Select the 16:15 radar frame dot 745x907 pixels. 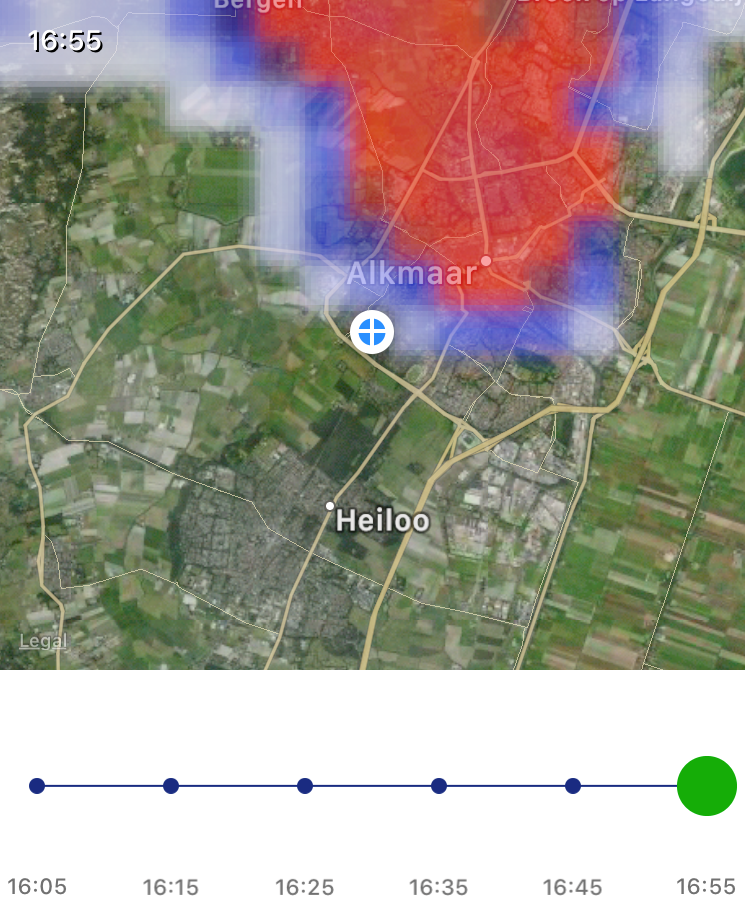[x=171, y=786]
